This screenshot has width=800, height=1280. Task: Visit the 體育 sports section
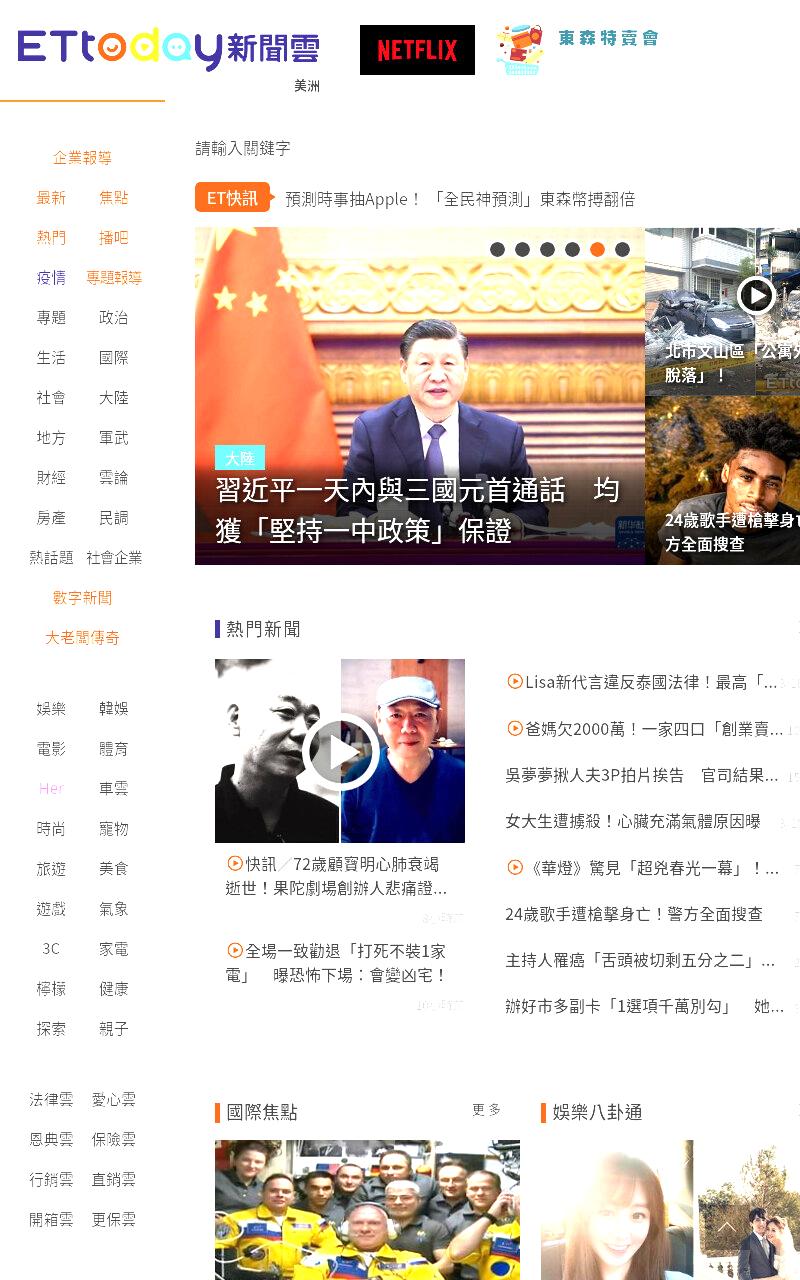(x=113, y=748)
